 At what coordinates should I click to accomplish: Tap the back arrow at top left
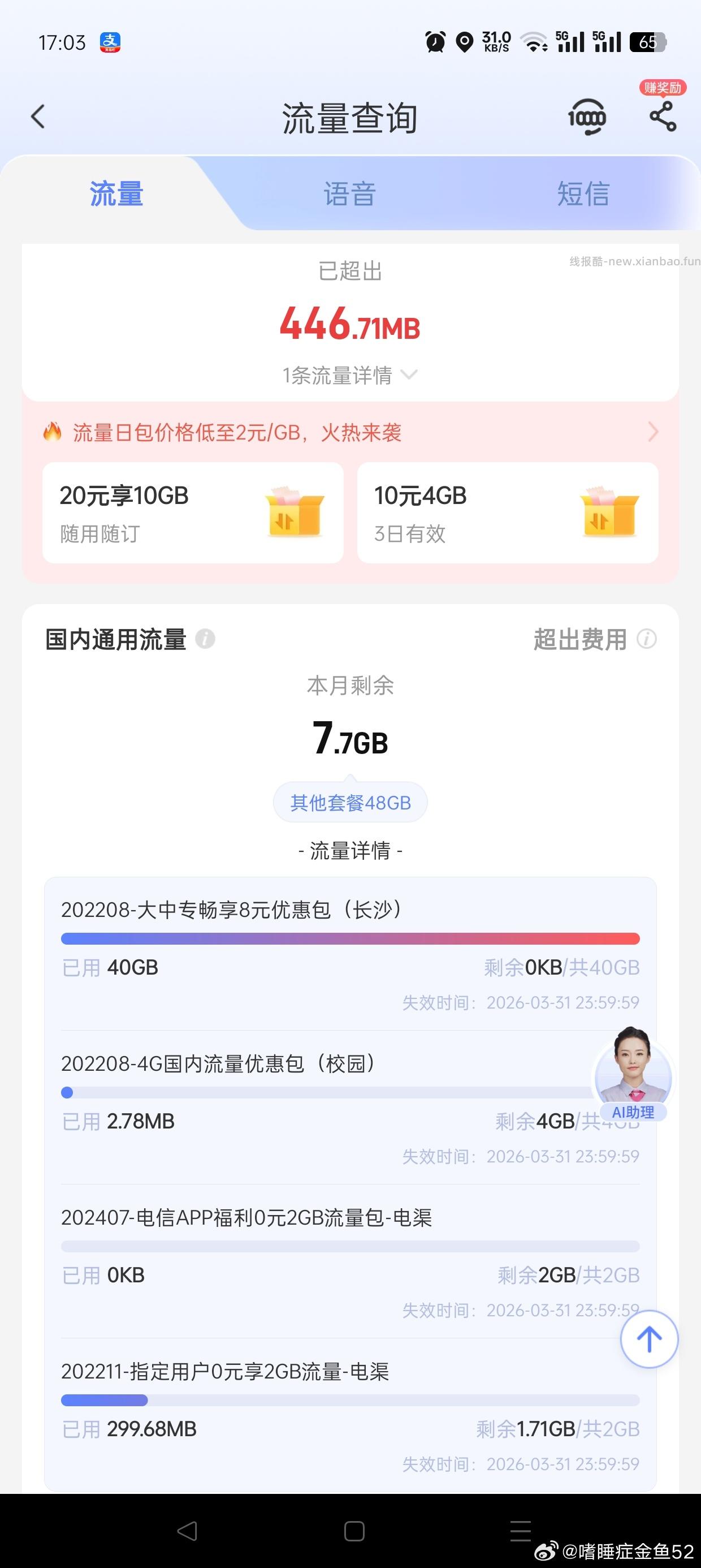coord(38,117)
